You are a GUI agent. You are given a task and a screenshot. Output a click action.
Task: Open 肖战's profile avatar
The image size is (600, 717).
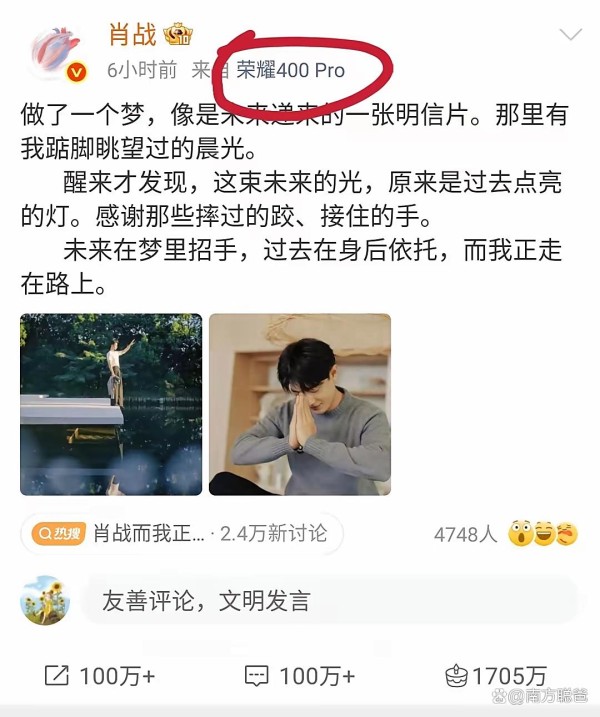pyautogui.click(x=57, y=54)
